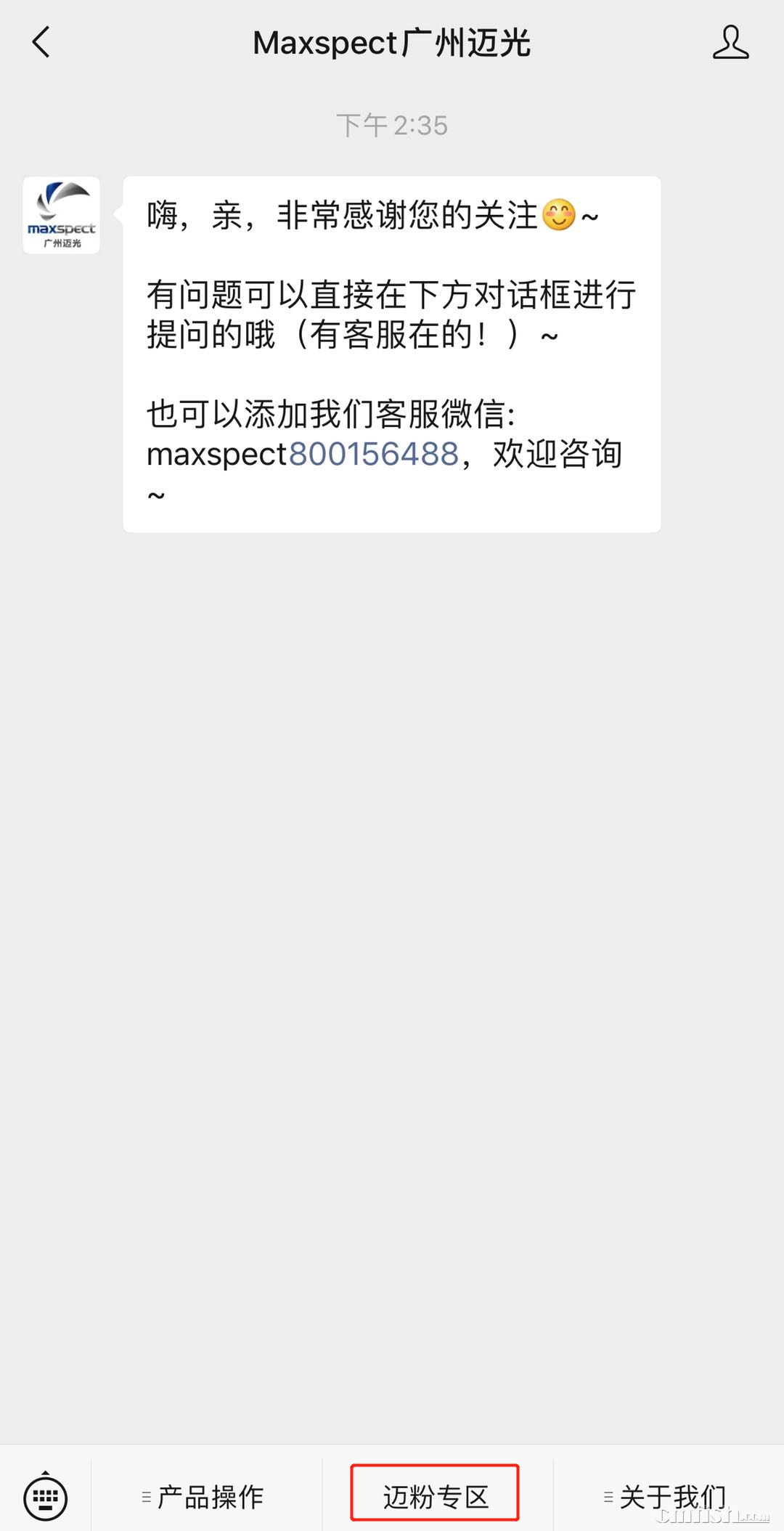Go back from the Maxspect chat

[41, 42]
